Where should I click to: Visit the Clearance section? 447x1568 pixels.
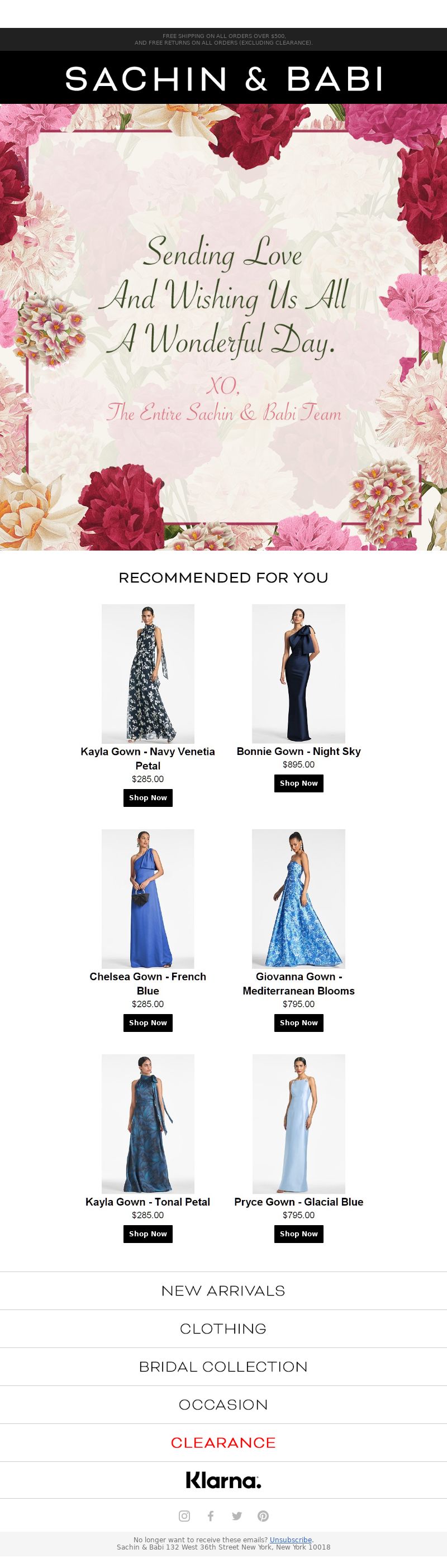click(223, 1442)
